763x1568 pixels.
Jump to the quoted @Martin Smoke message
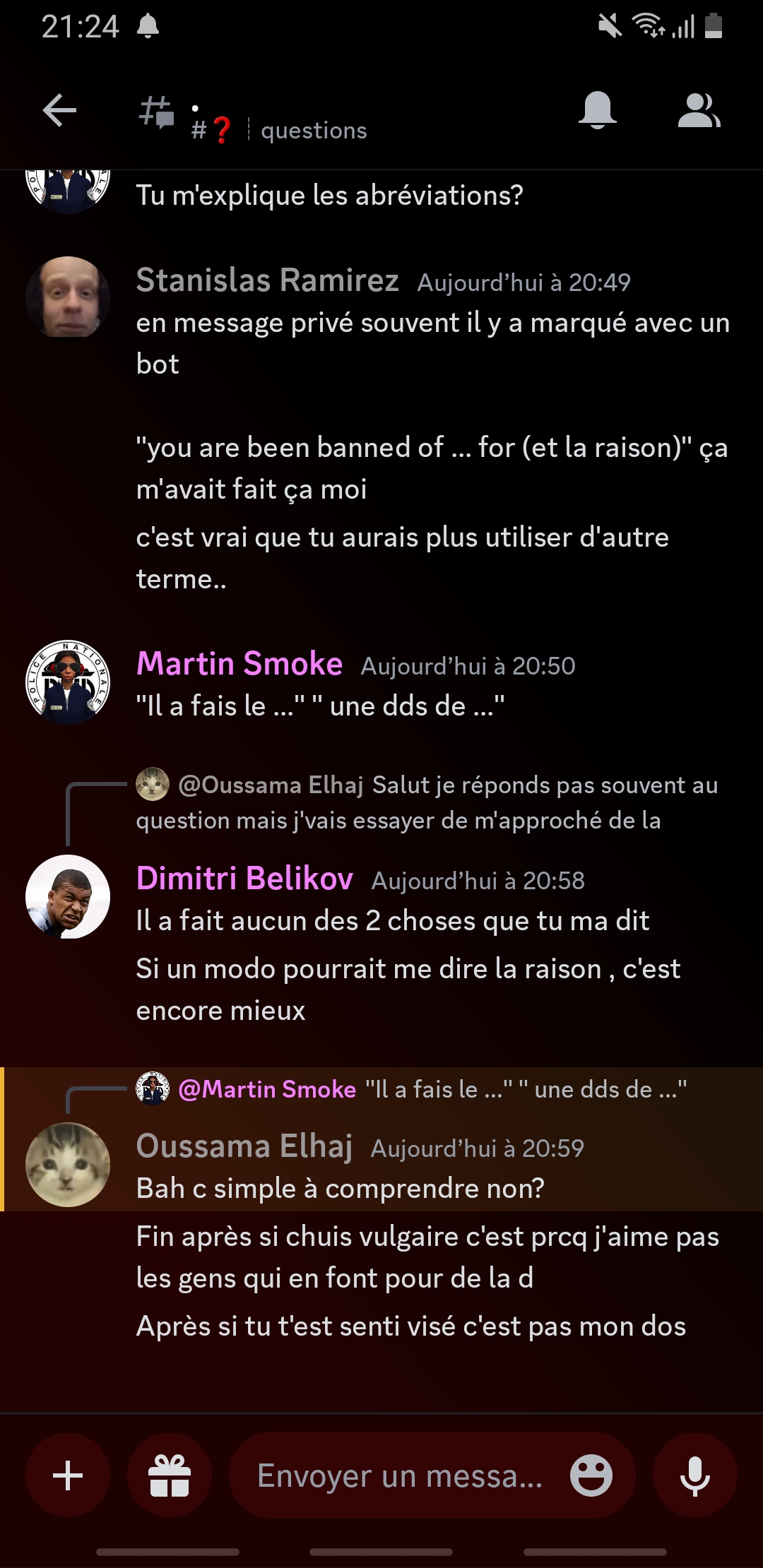coord(412,1089)
